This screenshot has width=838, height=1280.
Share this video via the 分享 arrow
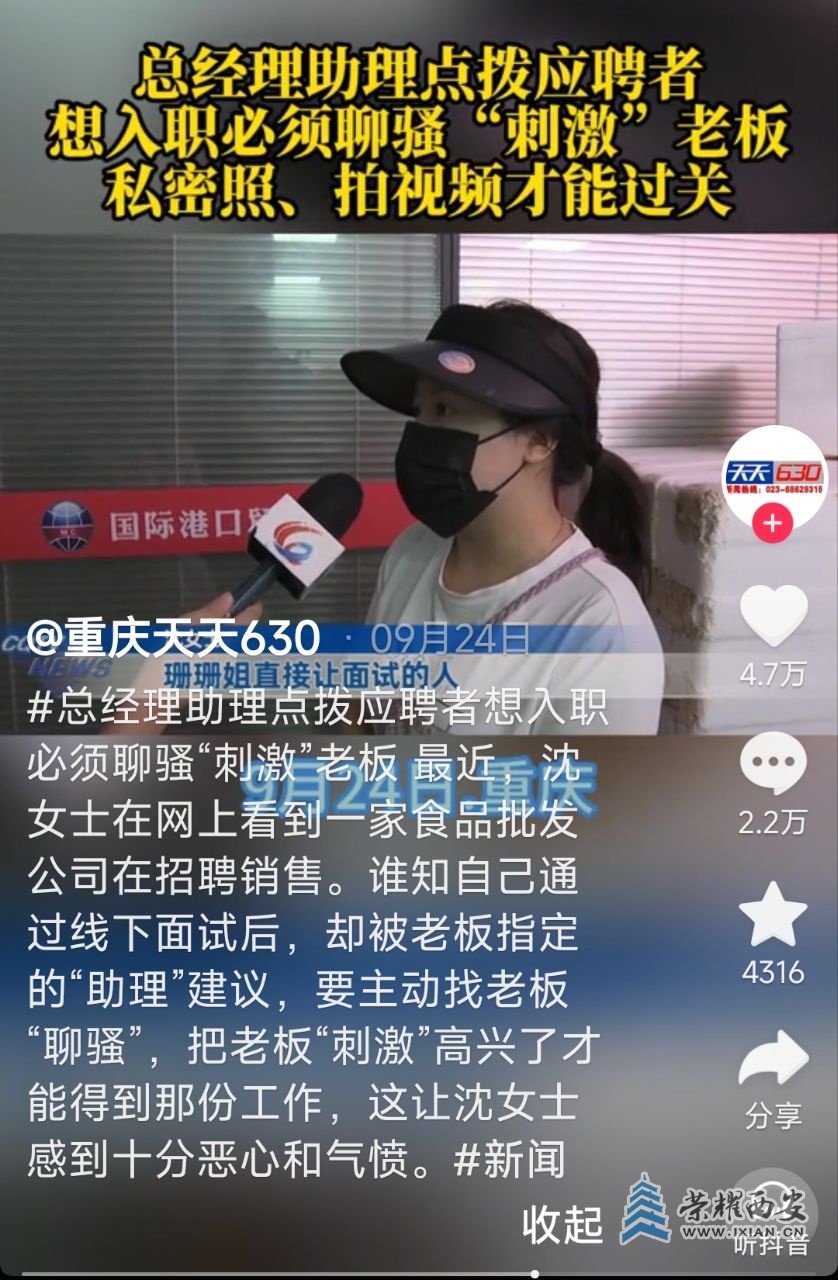pos(773,1062)
